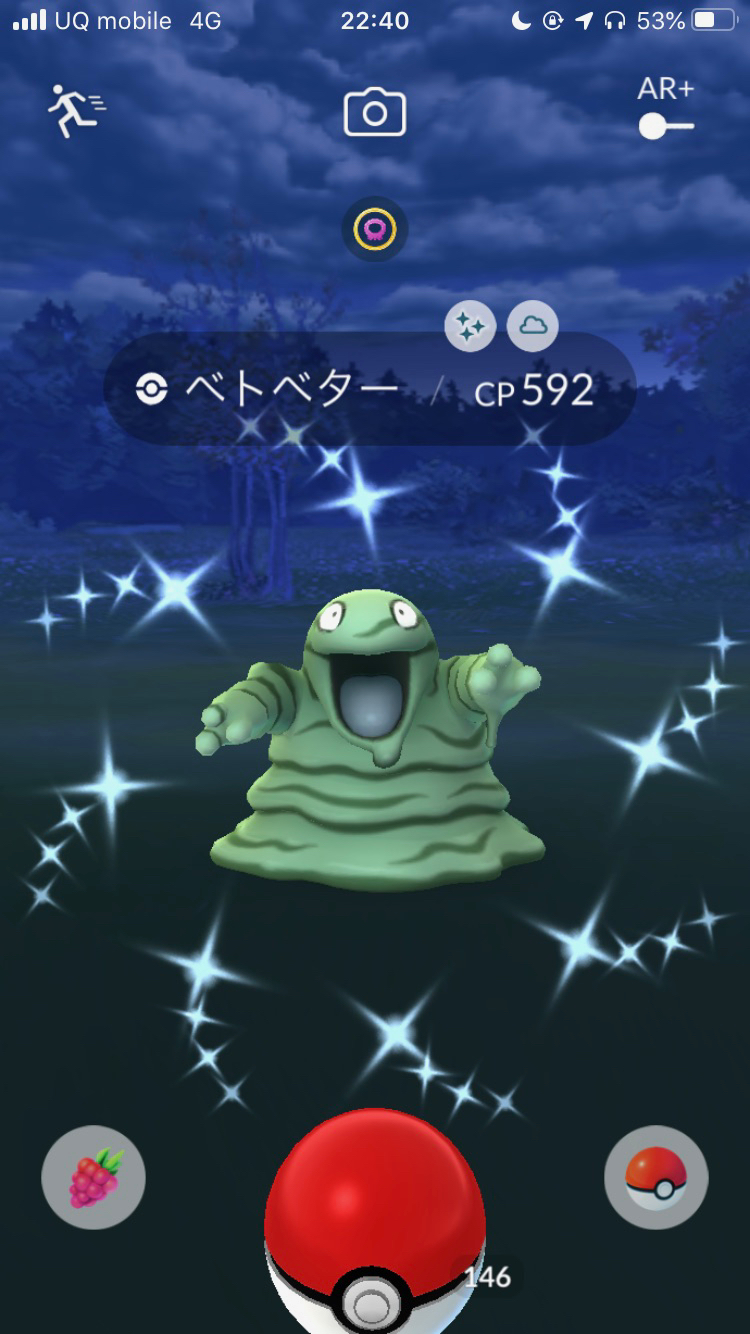Run away from the encounter

76,110
